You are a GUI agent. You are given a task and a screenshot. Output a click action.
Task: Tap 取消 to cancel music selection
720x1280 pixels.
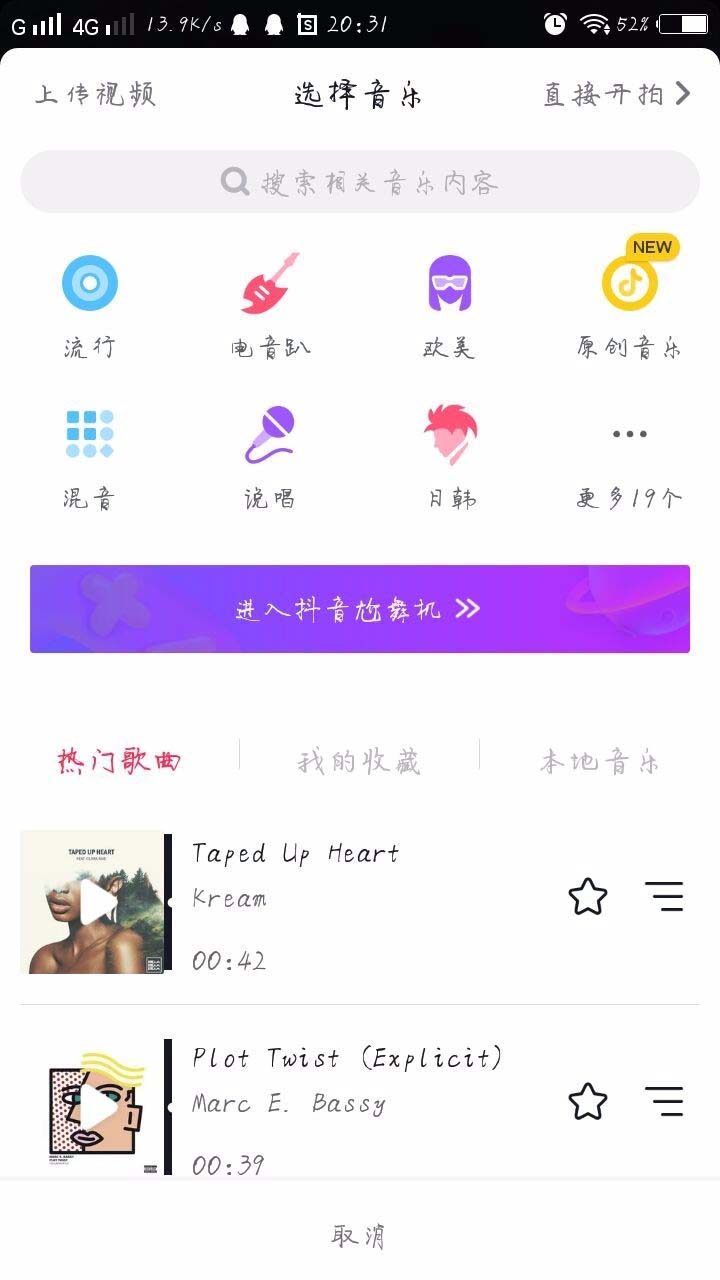[x=360, y=1236]
